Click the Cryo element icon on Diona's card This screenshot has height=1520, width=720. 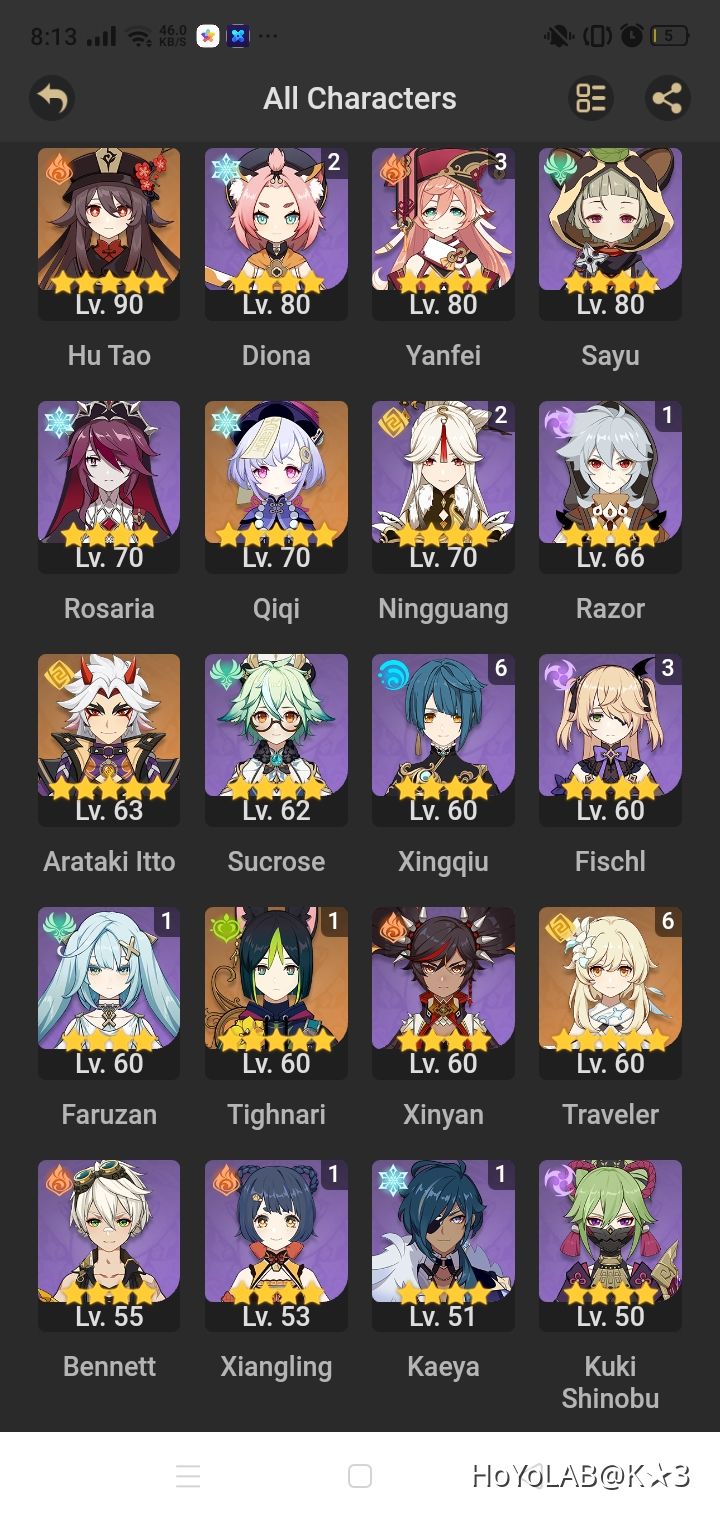(224, 168)
